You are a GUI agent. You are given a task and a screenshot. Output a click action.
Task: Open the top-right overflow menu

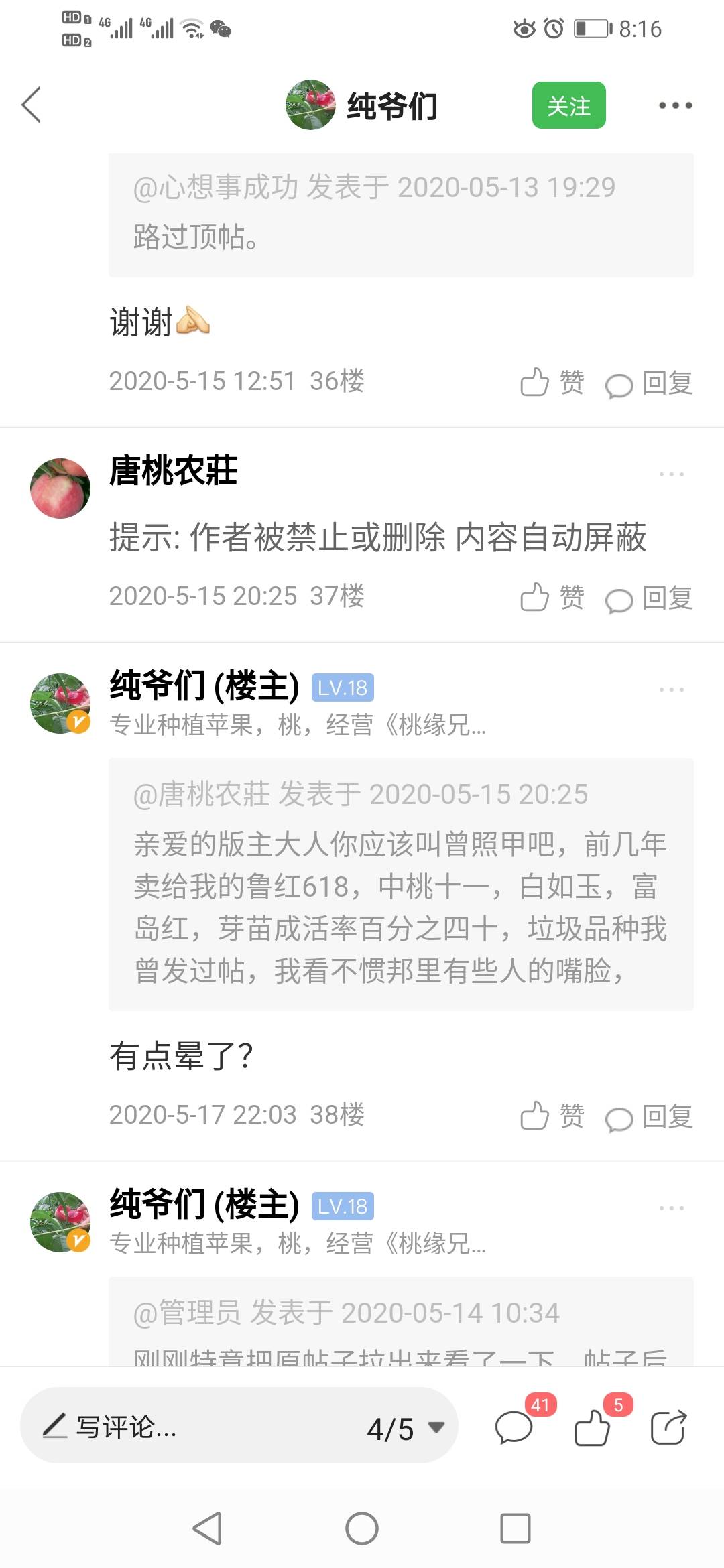pyautogui.click(x=674, y=105)
